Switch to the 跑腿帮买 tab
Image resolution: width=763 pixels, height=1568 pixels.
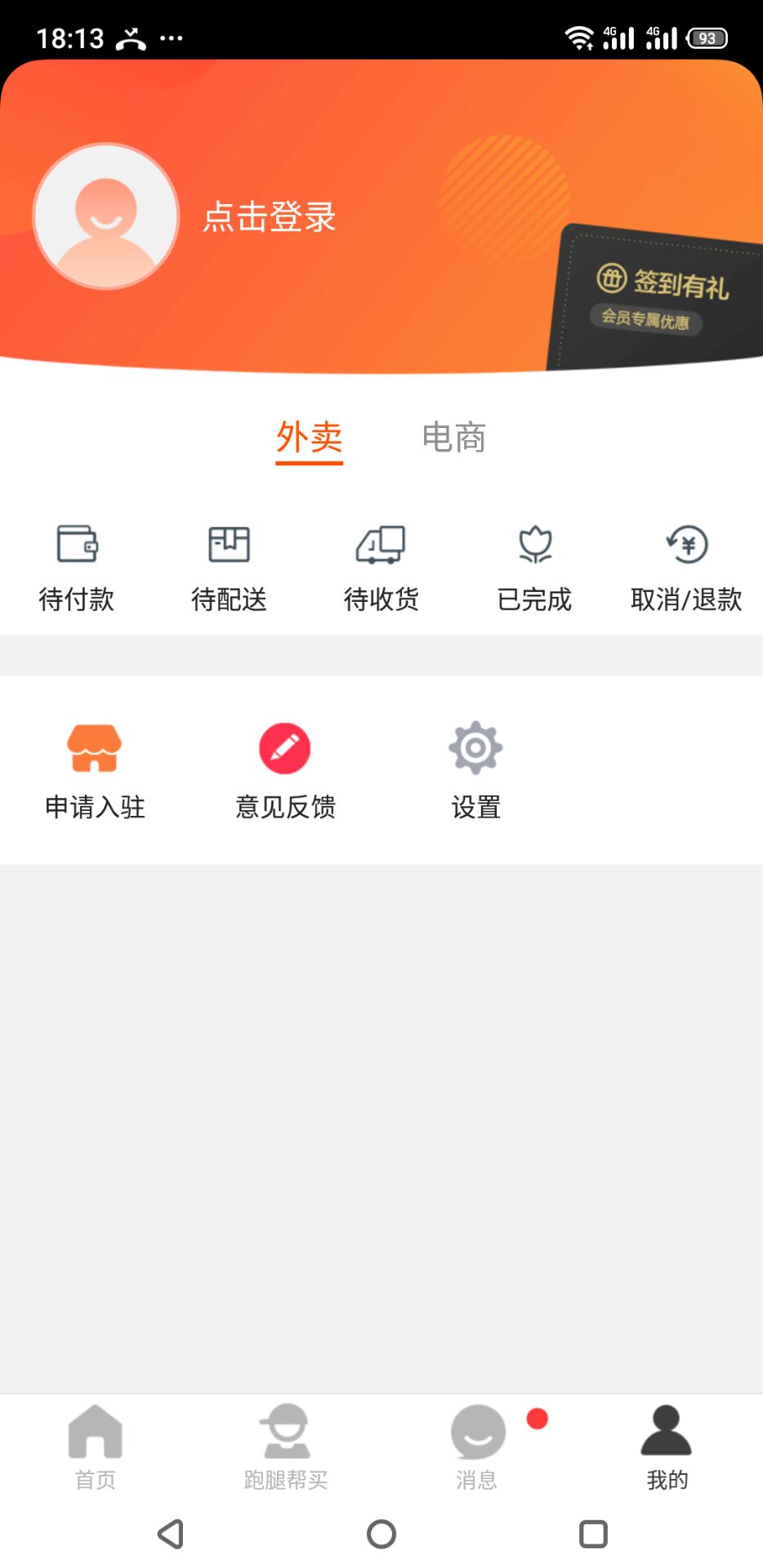point(286,1447)
